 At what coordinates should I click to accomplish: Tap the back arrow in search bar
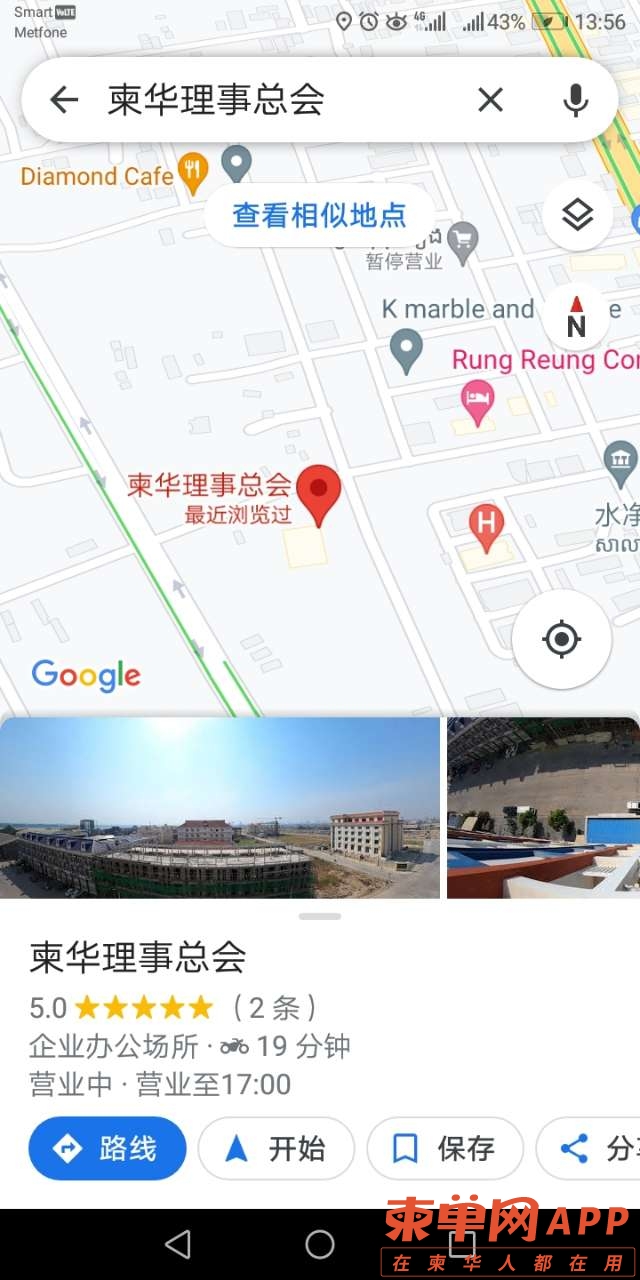pos(64,100)
